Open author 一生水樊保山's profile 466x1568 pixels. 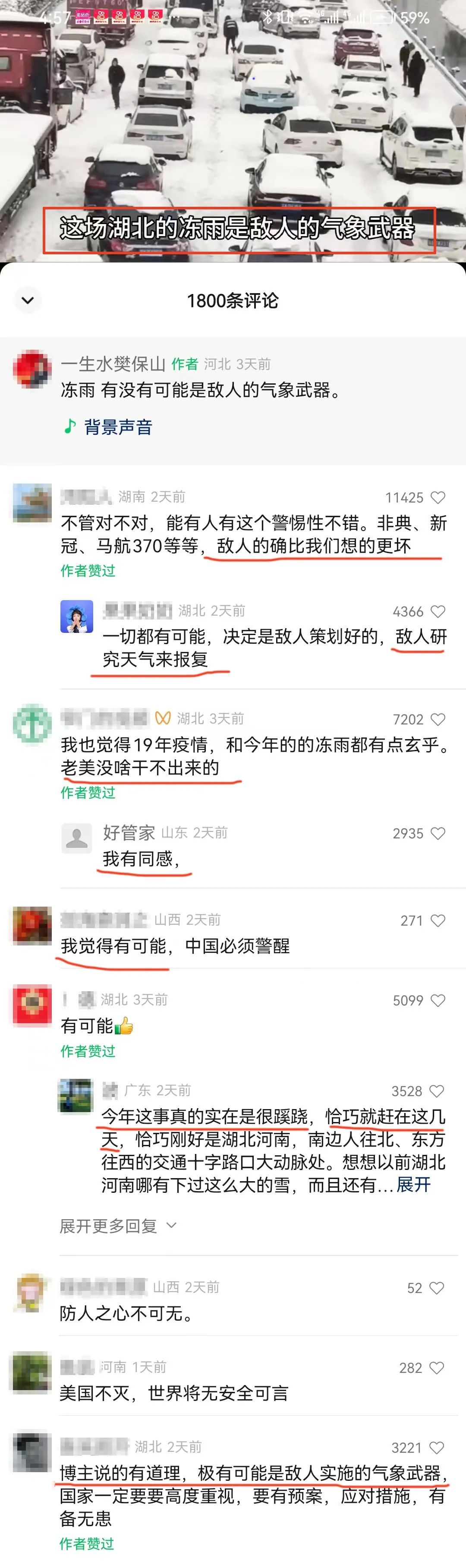pos(113,364)
